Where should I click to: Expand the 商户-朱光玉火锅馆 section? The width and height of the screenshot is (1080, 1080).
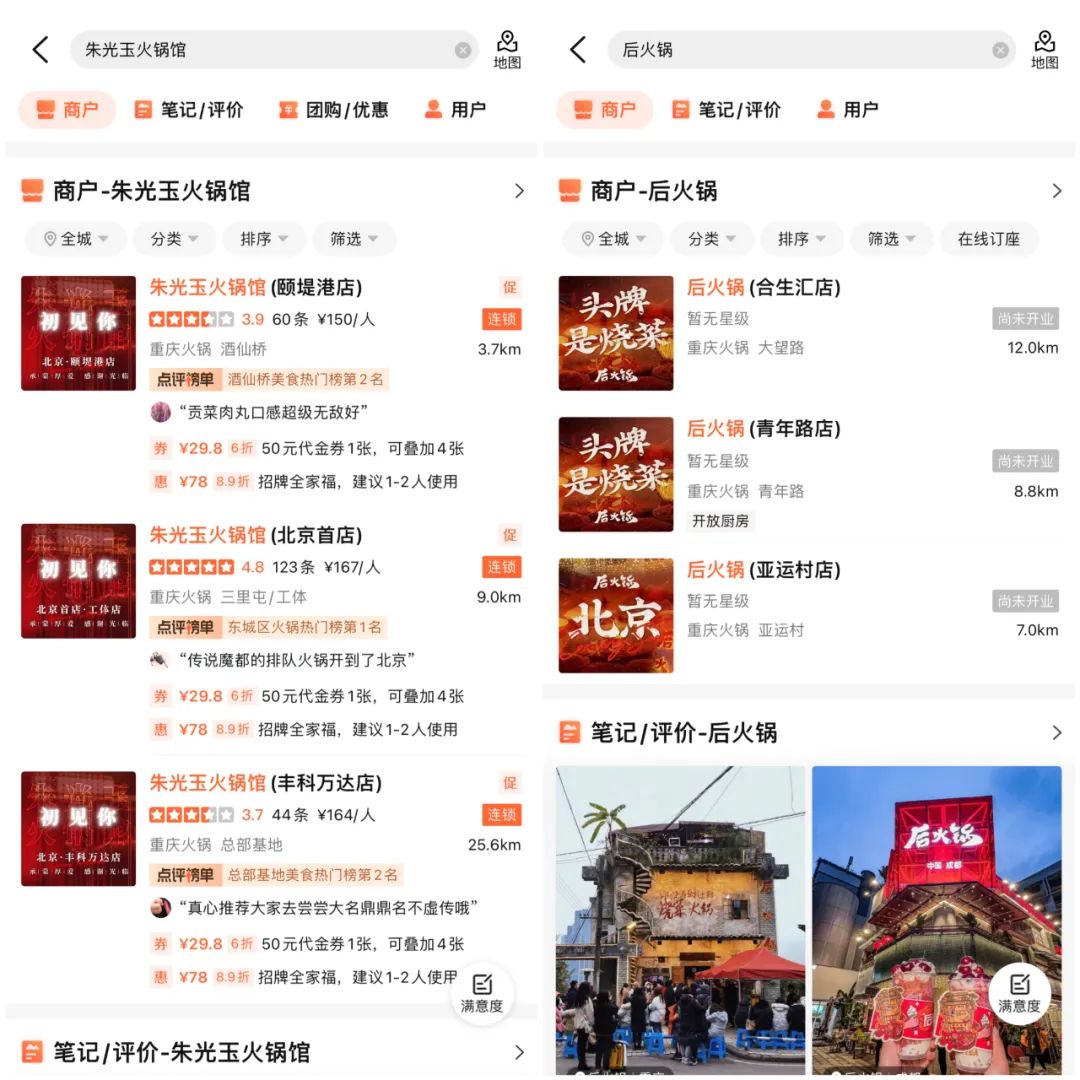(518, 191)
